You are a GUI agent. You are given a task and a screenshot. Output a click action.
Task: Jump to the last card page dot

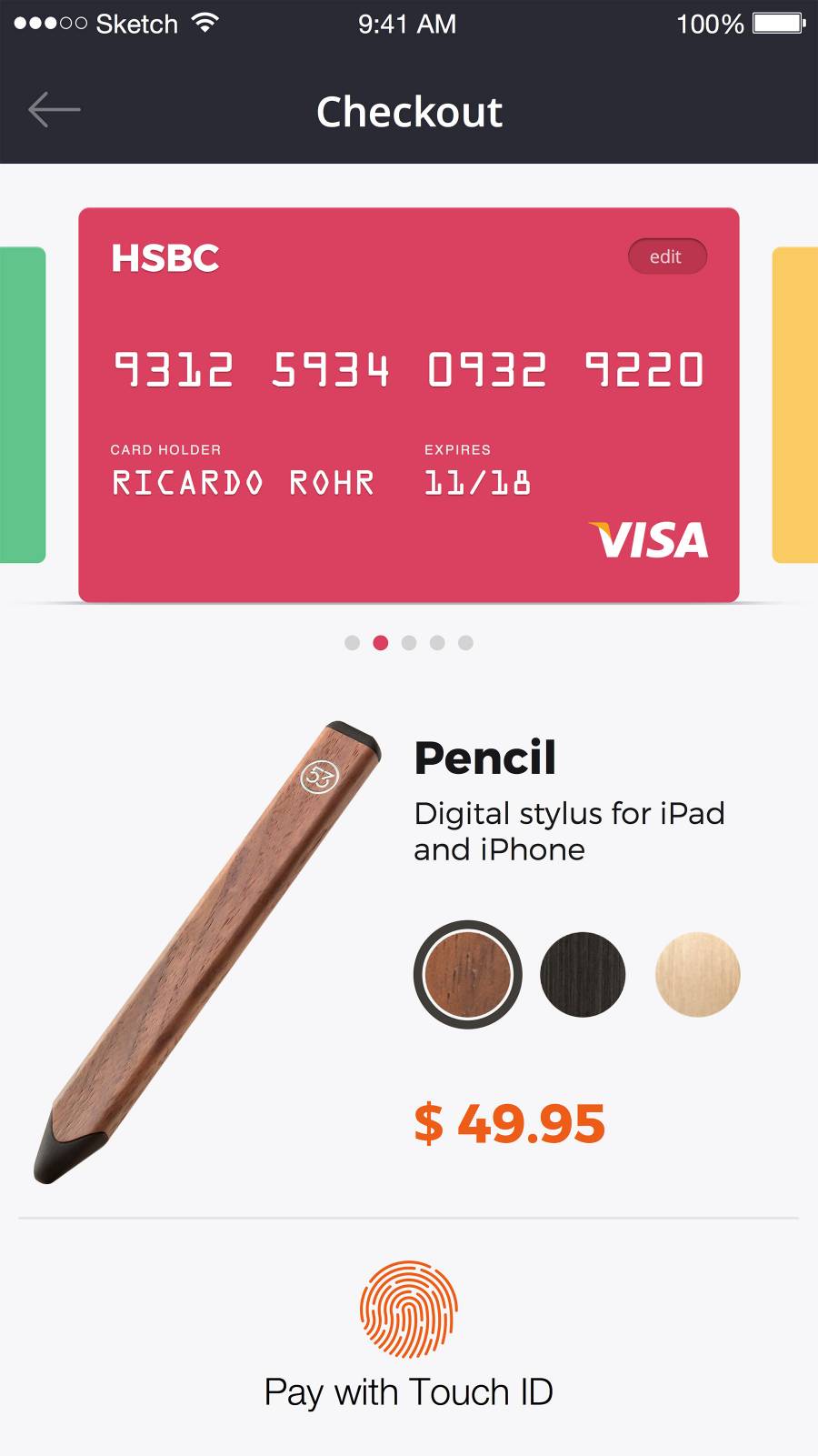[465, 643]
